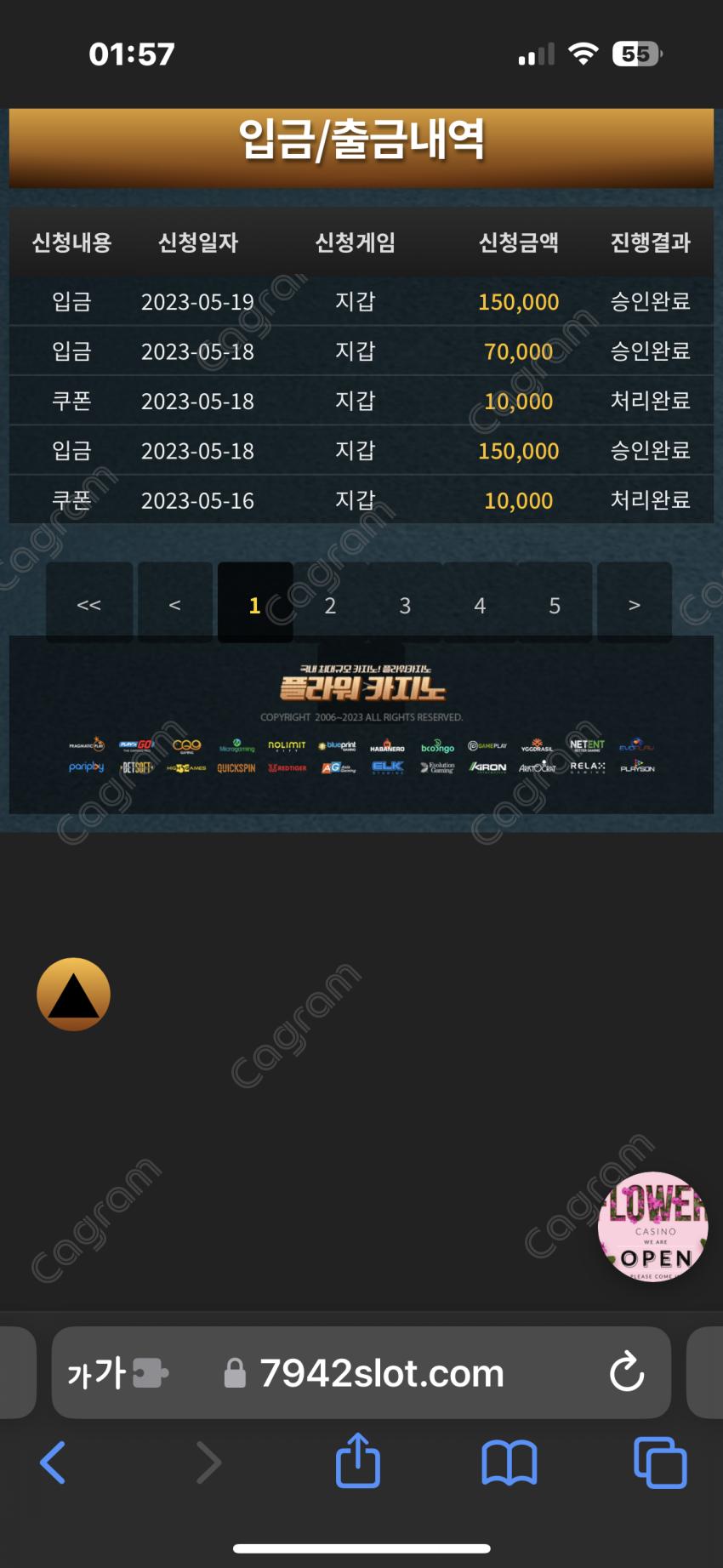723x1568 pixels.
Task: Tap the scroll-to-top arrow button
Action: pyautogui.click(x=74, y=994)
